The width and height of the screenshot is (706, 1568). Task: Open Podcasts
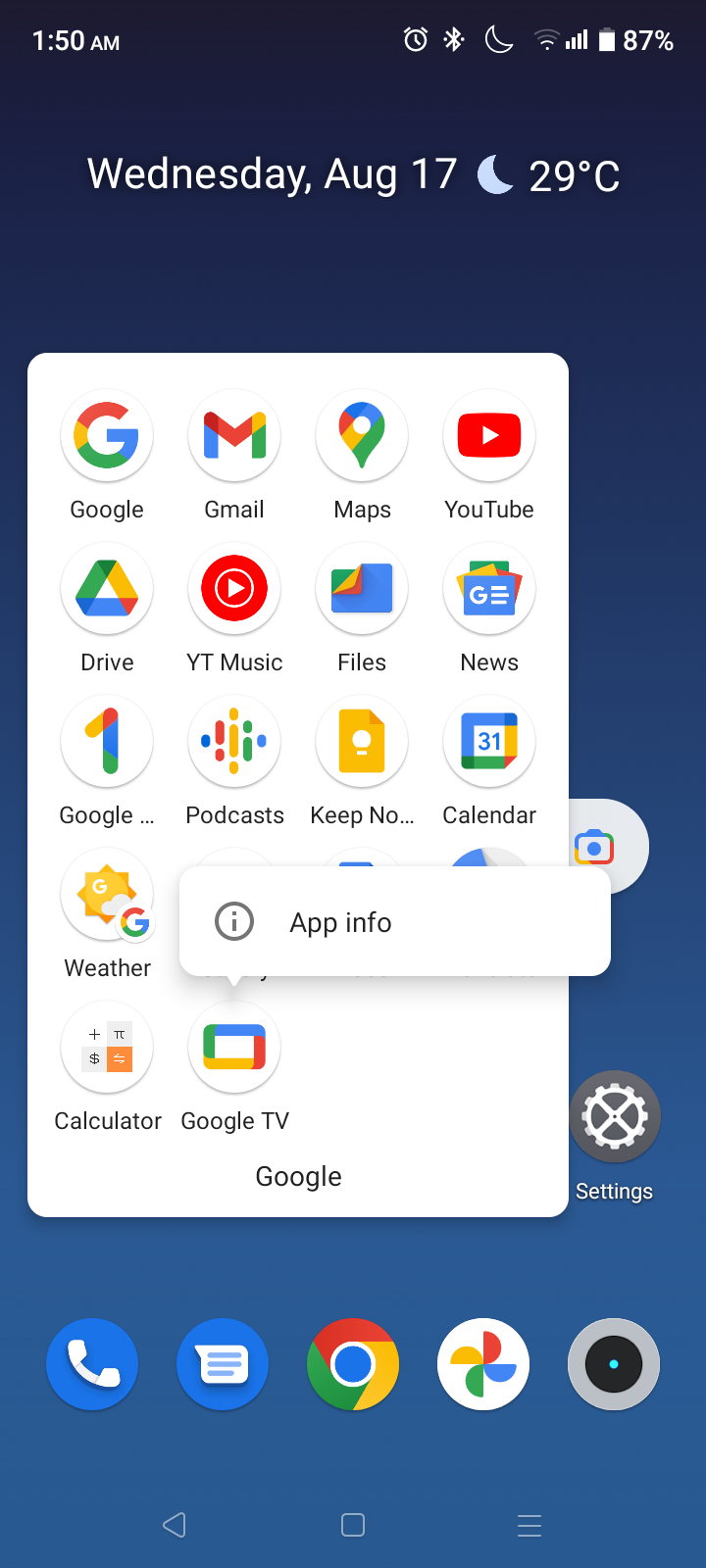pos(234,742)
